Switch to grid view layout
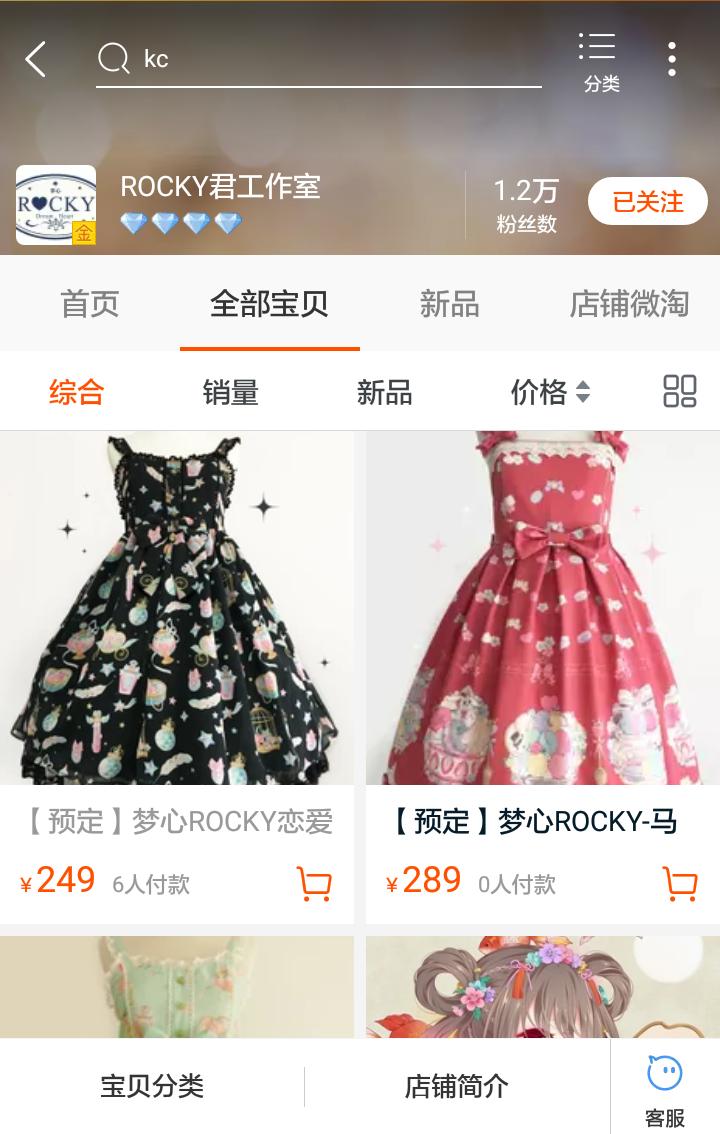The height and width of the screenshot is (1134, 720). [679, 393]
